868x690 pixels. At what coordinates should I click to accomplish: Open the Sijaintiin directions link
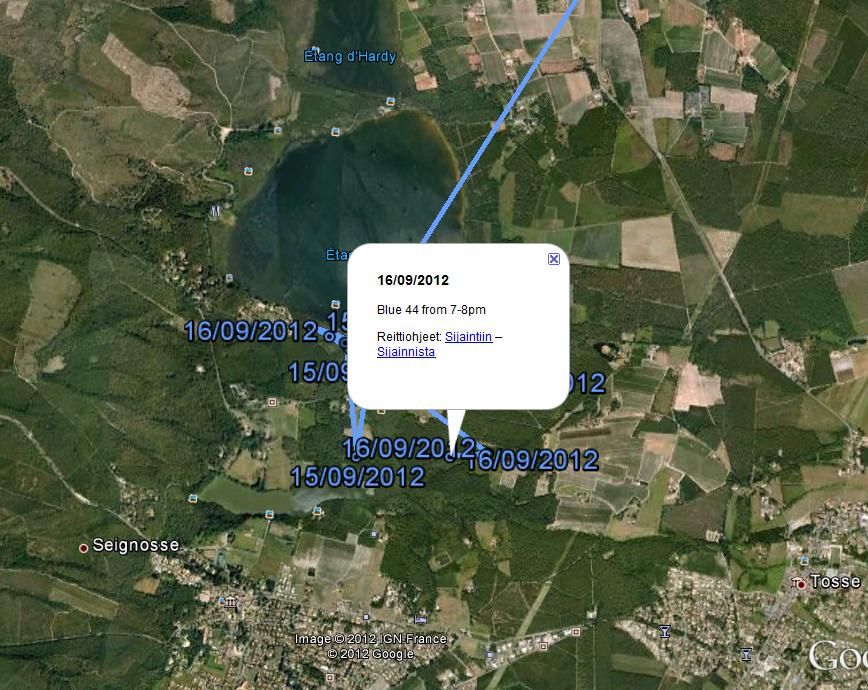pos(468,337)
